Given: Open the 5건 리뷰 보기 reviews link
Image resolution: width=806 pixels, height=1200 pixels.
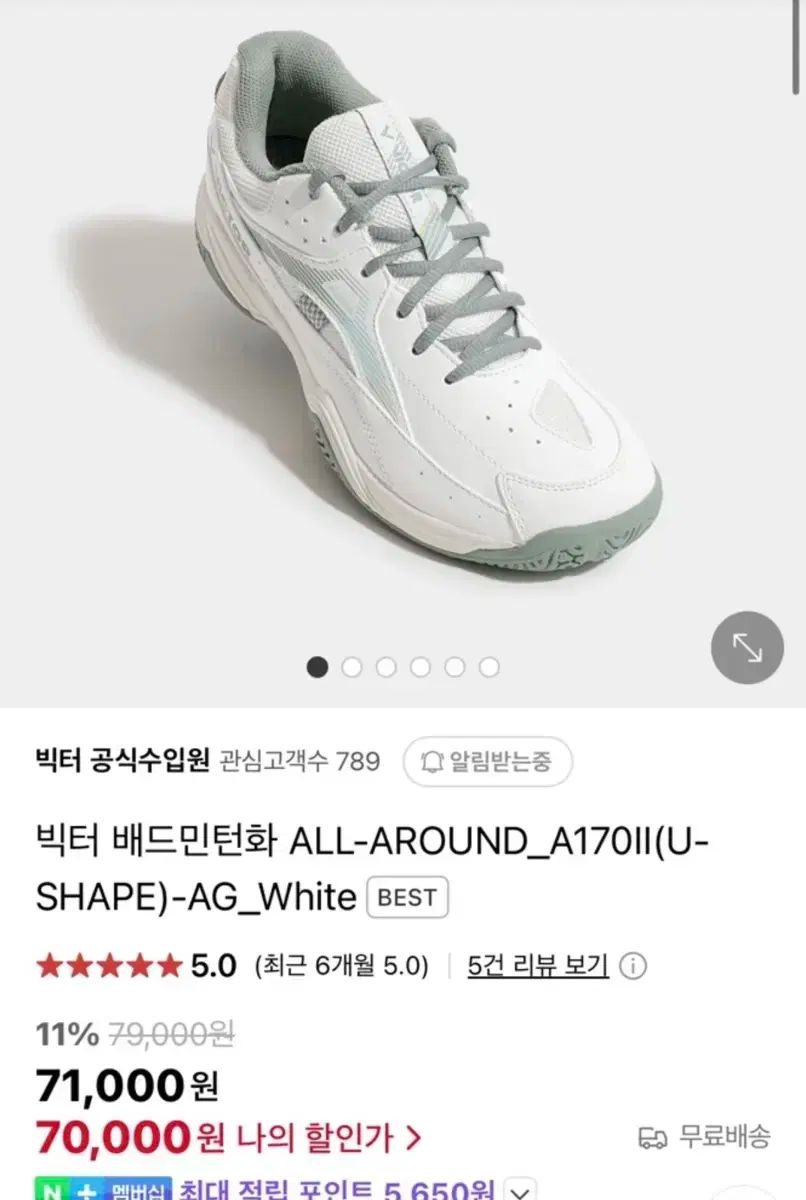Looking at the screenshot, I should pyautogui.click(x=538, y=965).
